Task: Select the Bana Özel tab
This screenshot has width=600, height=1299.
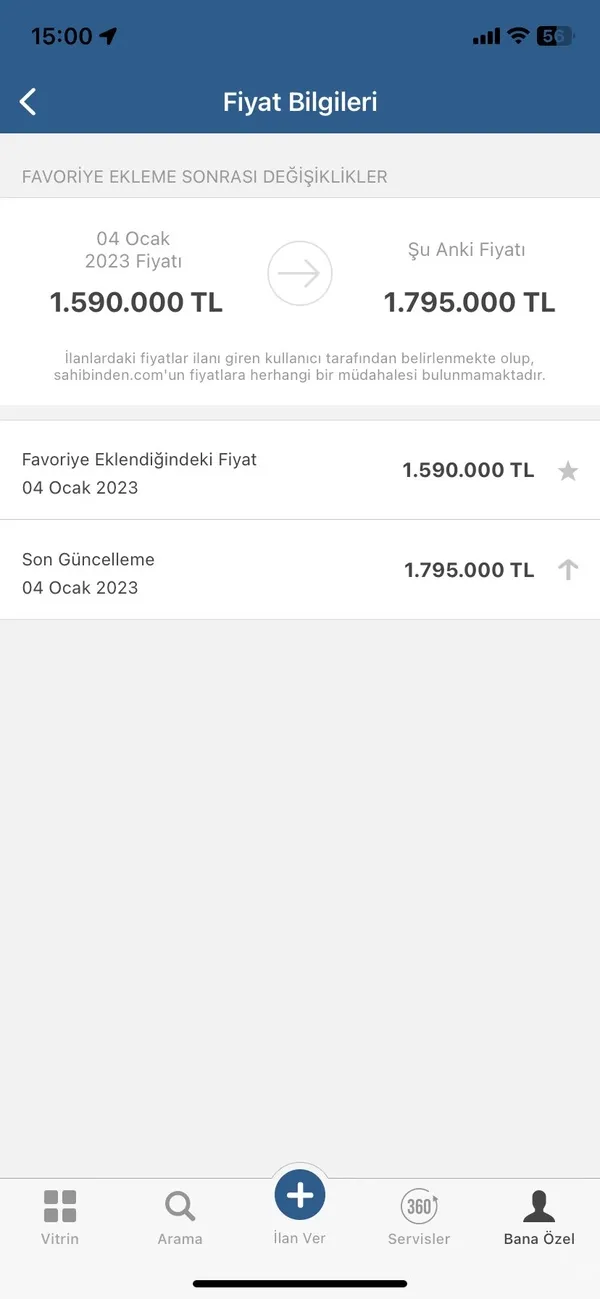Action: pos(539,1216)
